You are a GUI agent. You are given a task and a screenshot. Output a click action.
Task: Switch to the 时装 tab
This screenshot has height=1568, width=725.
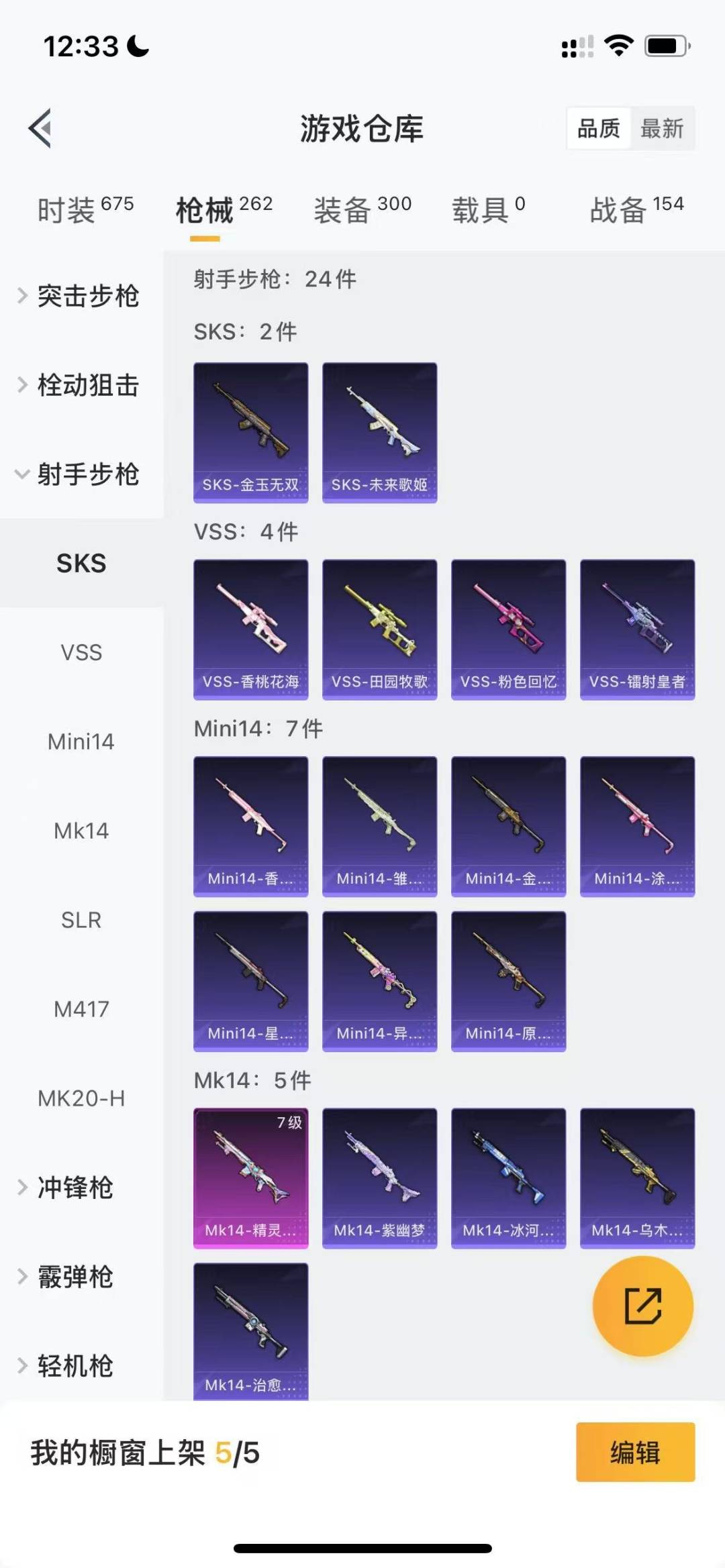(x=85, y=210)
